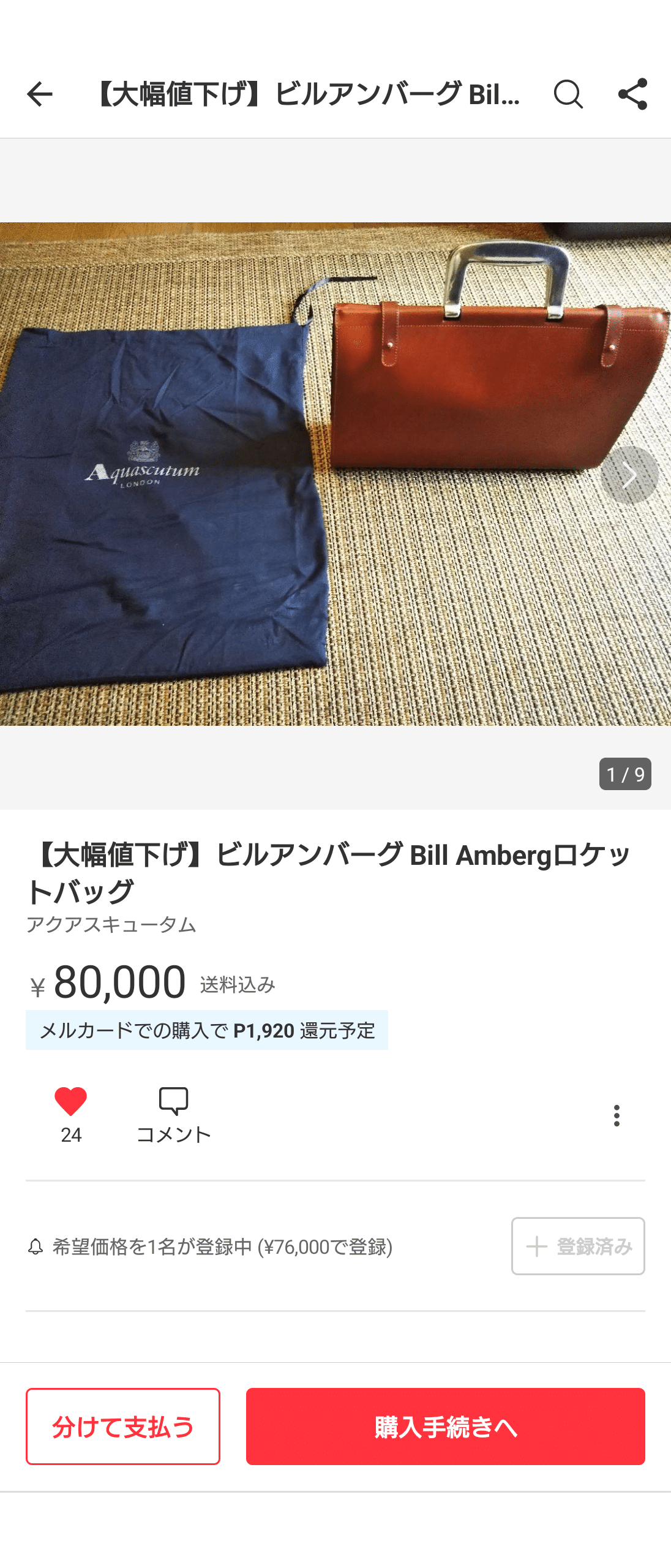Show the next product photo
This screenshot has width=671, height=1568.
(x=629, y=475)
